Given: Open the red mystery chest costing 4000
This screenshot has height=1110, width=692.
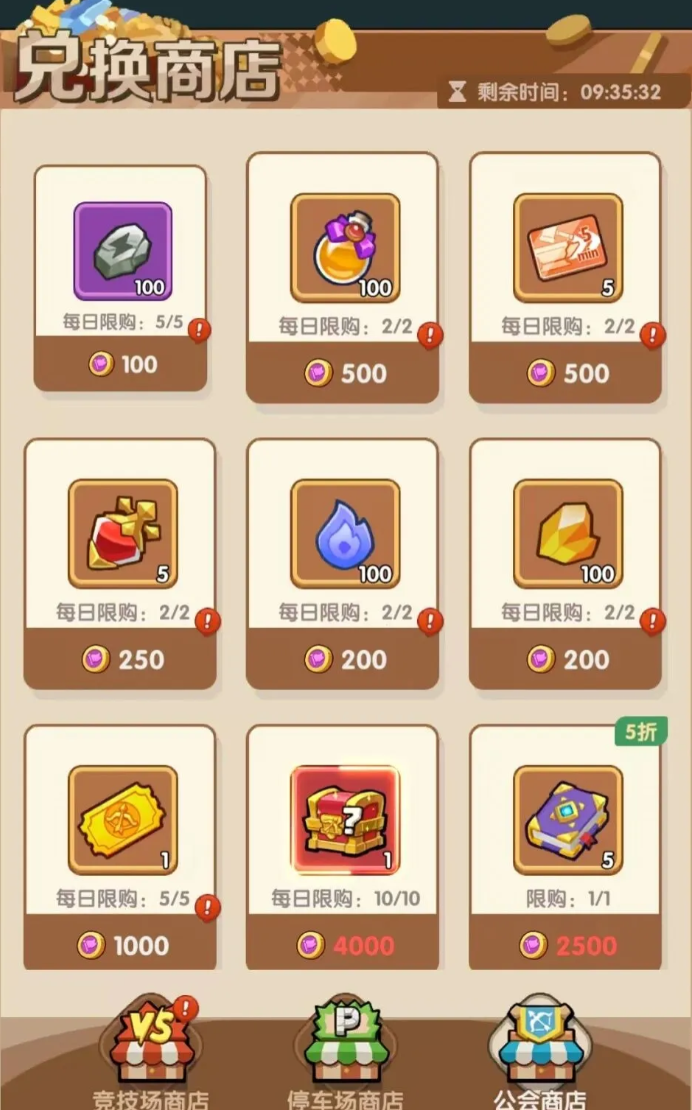Looking at the screenshot, I should coord(344,820).
